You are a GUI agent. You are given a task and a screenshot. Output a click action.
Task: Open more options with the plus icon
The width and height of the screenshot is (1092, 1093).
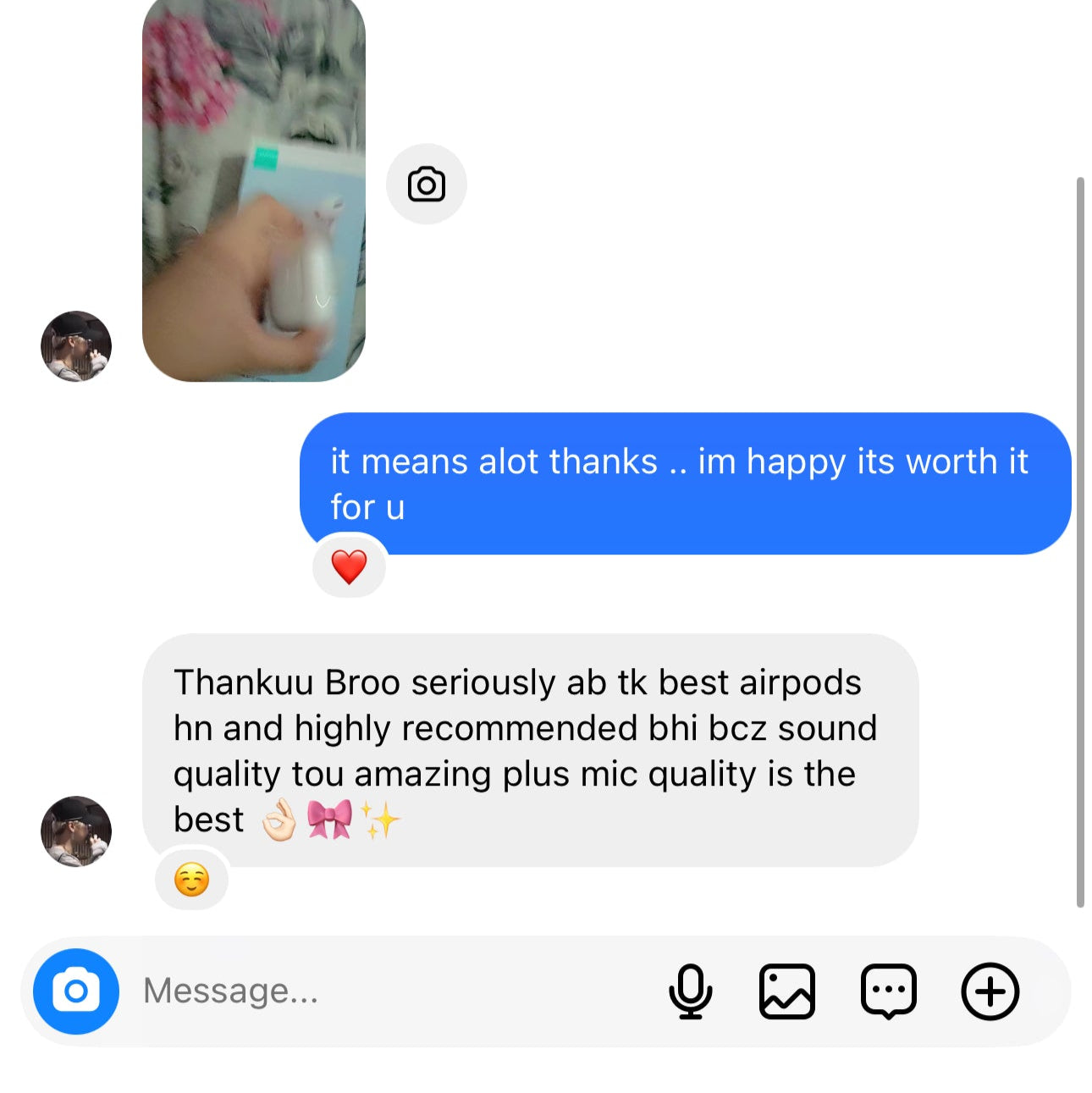tap(990, 991)
